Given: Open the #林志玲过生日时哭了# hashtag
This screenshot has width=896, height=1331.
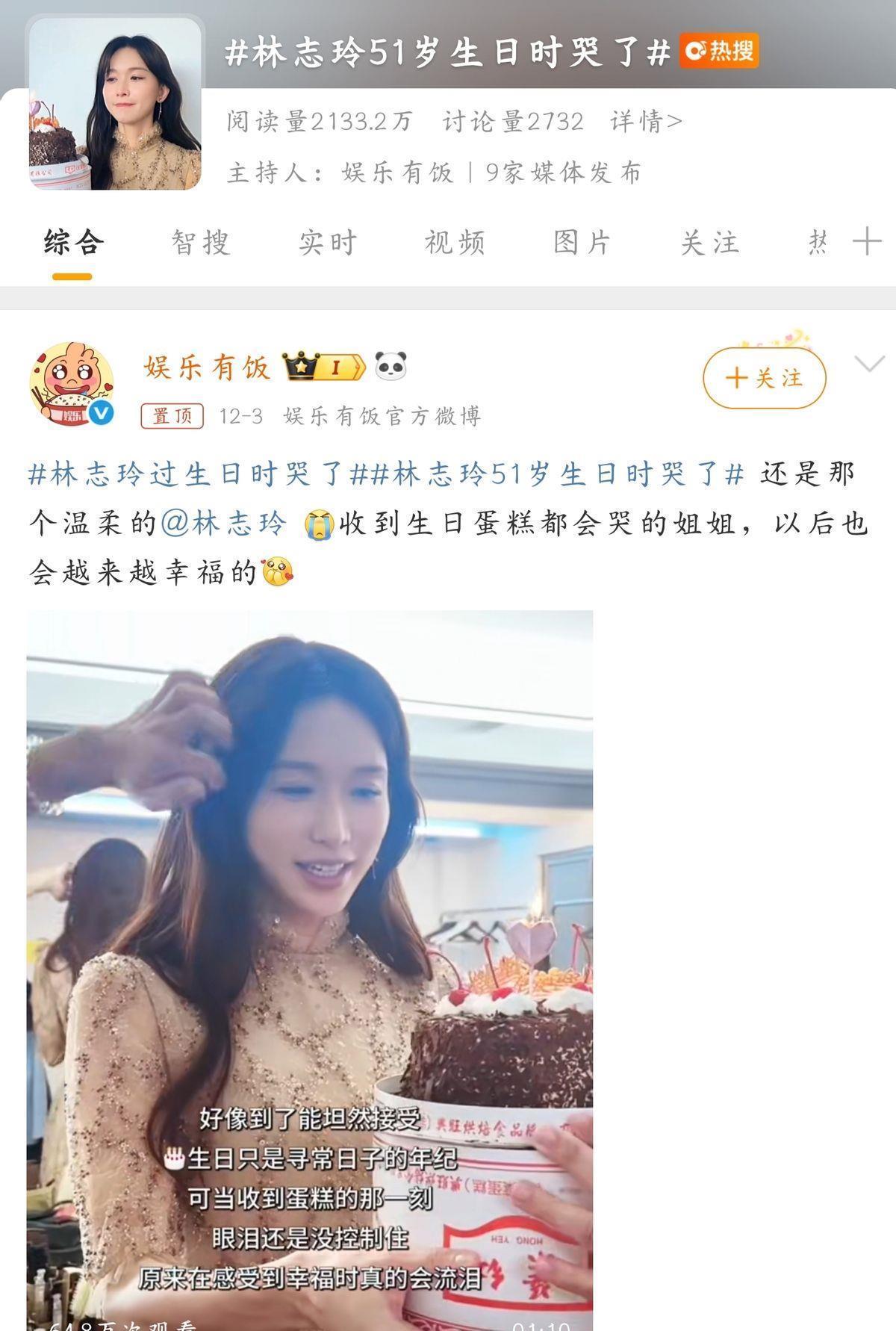Looking at the screenshot, I should pos(188,474).
